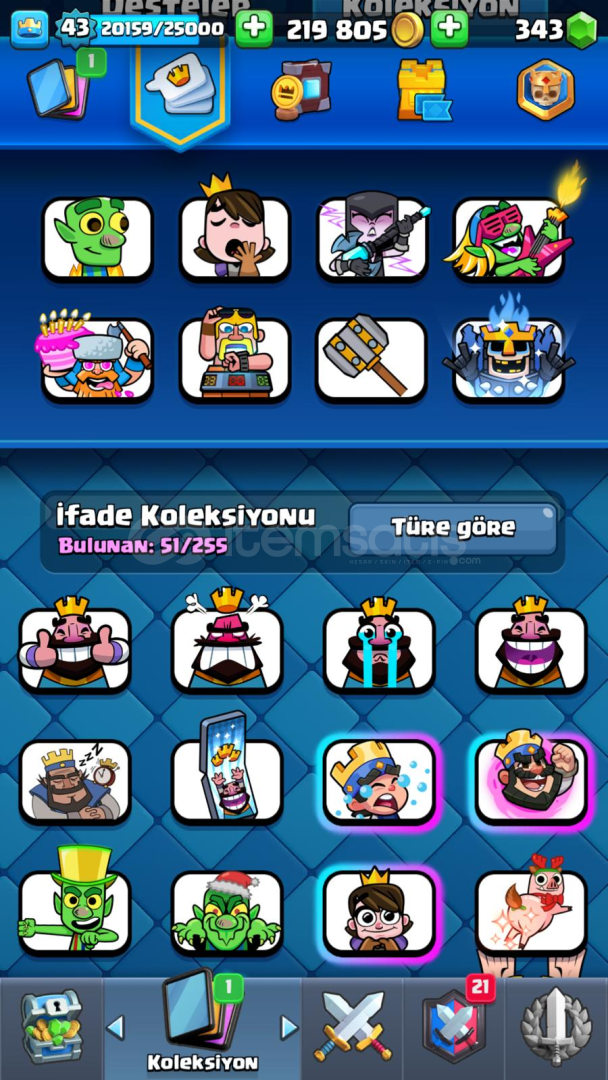The width and height of the screenshot is (608, 1080).
Task: Select the yawning princess emote in deck
Action: coord(234,233)
